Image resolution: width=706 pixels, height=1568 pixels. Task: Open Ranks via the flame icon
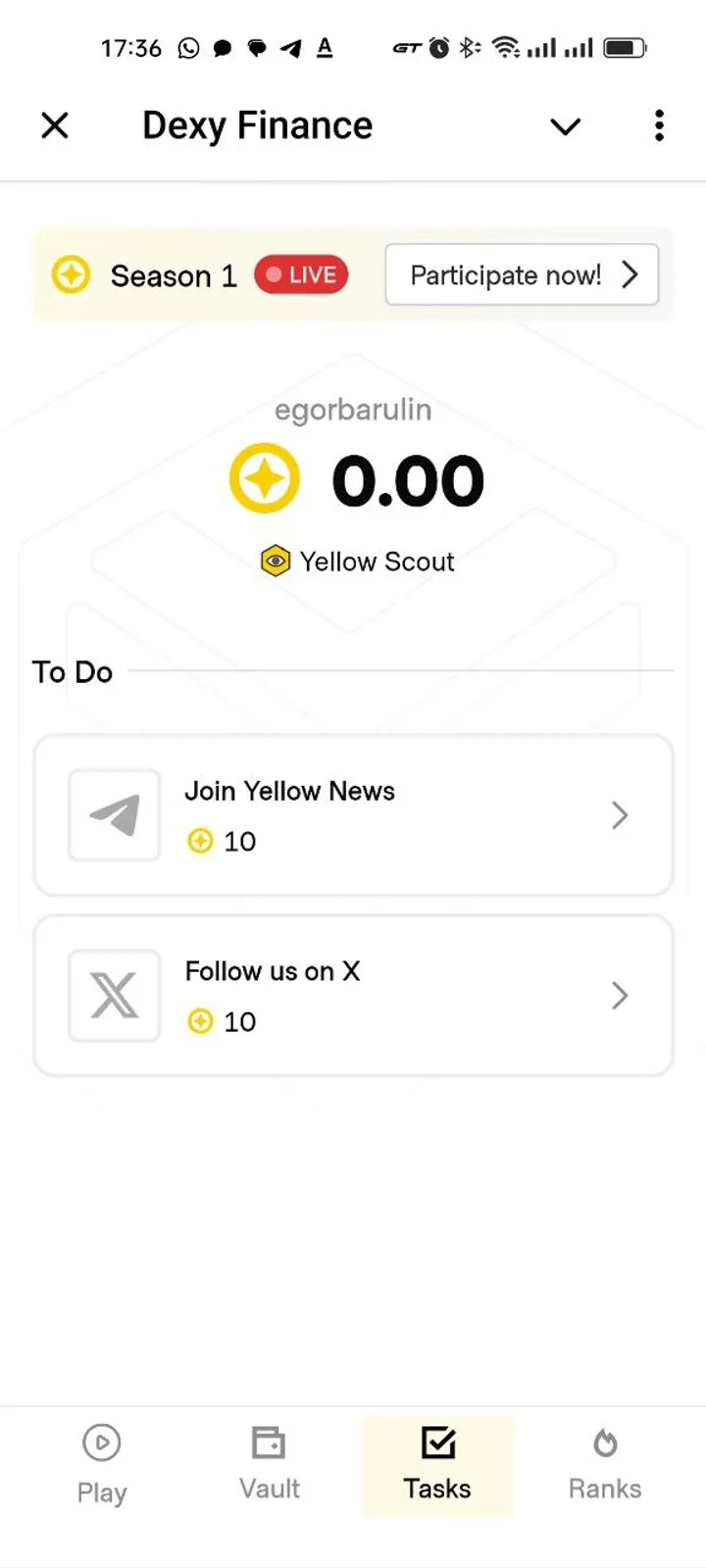click(604, 1441)
